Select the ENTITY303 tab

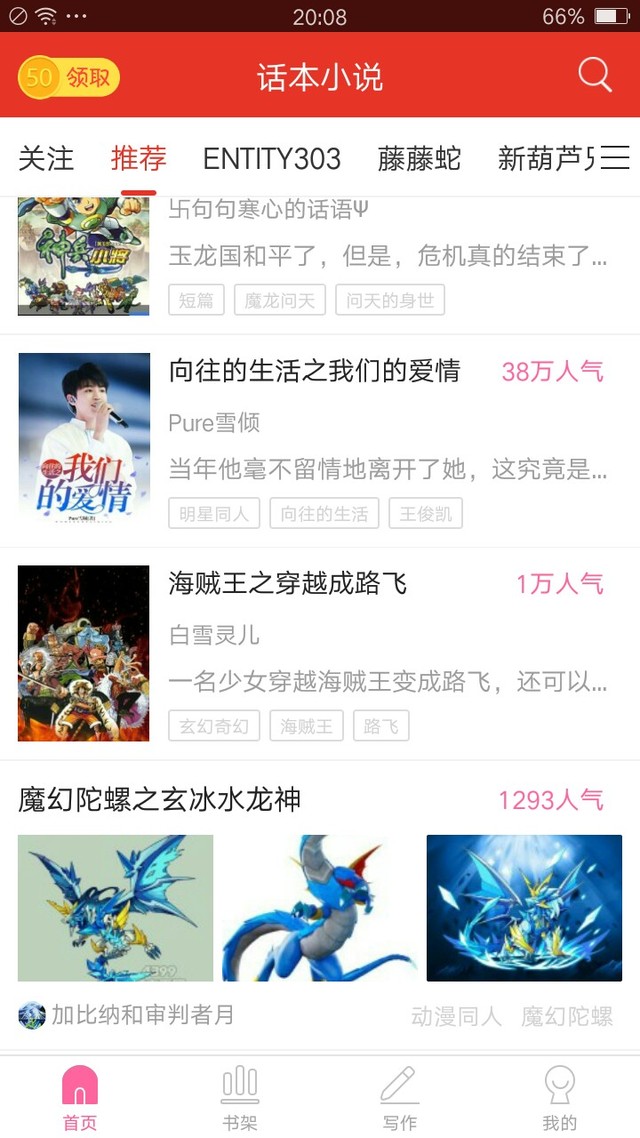[x=271, y=158]
